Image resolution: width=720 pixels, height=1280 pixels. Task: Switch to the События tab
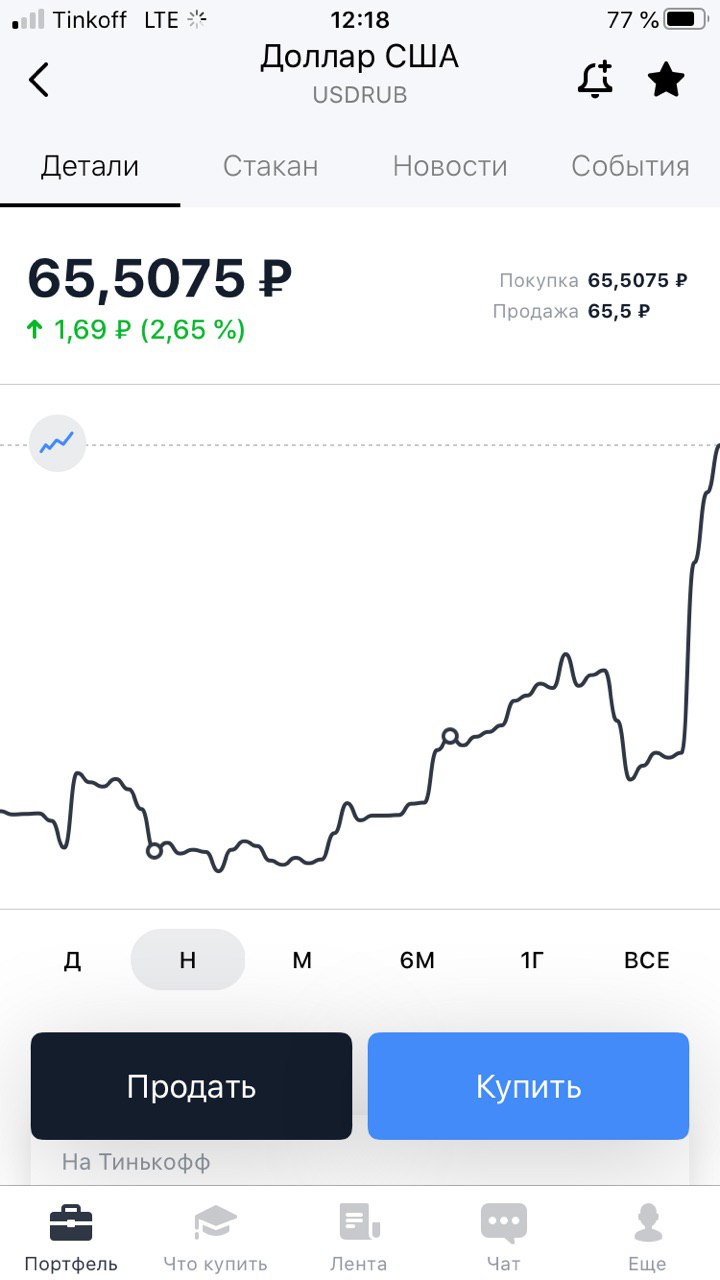pyautogui.click(x=630, y=166)
